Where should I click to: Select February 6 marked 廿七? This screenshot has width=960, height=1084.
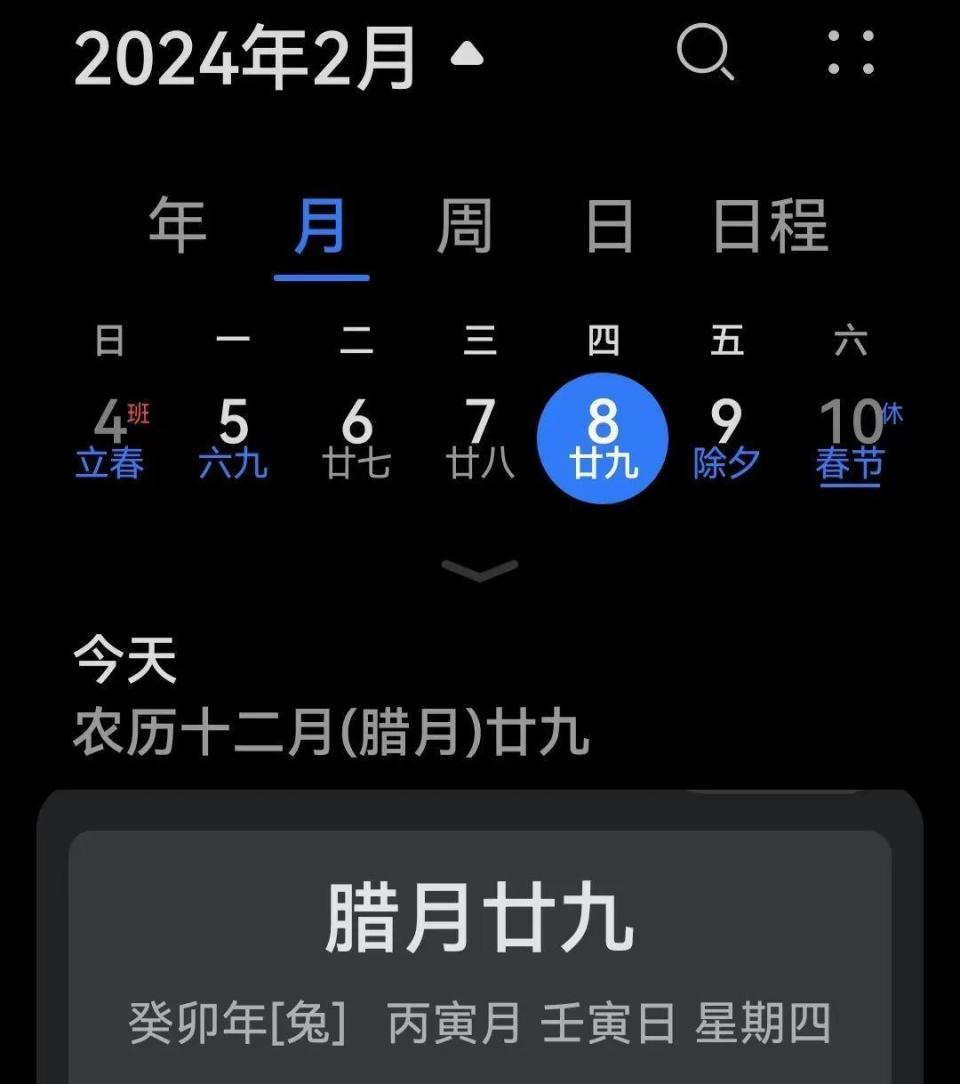point(356,435)
